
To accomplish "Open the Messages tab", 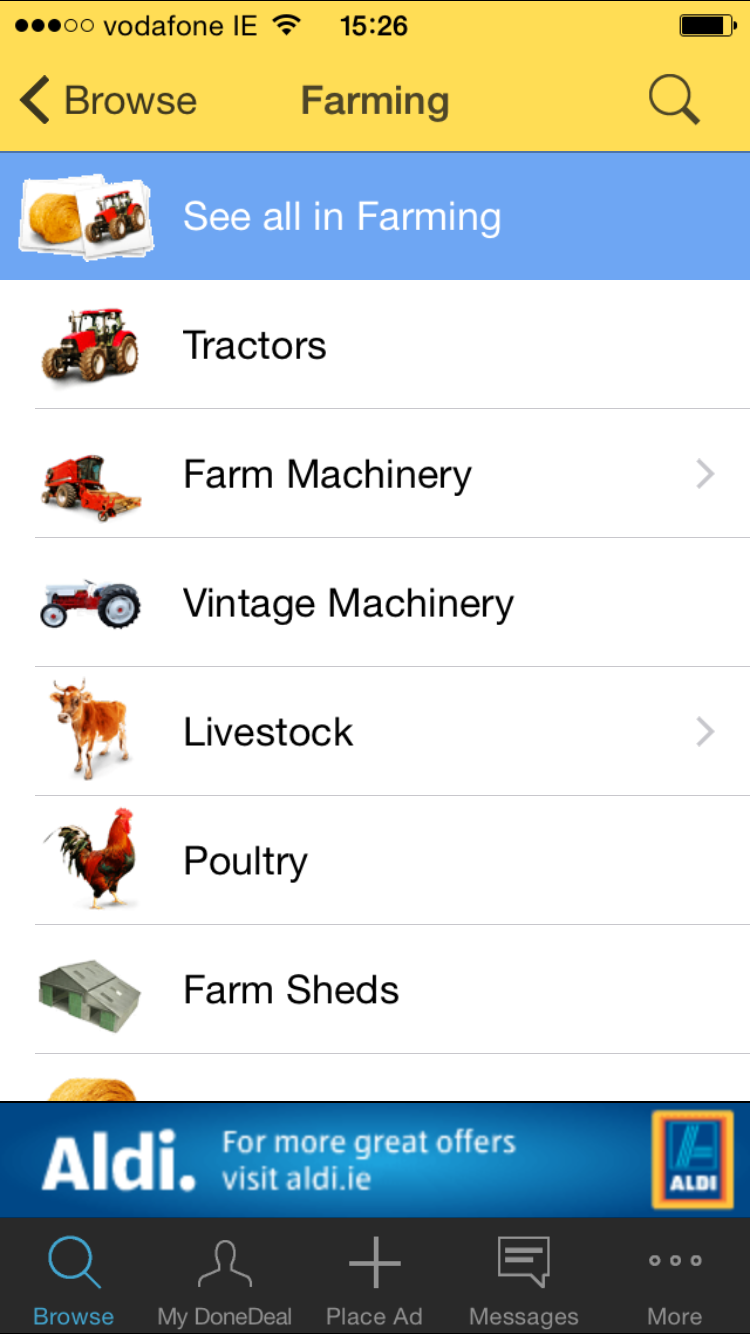I will [524, 1278].
